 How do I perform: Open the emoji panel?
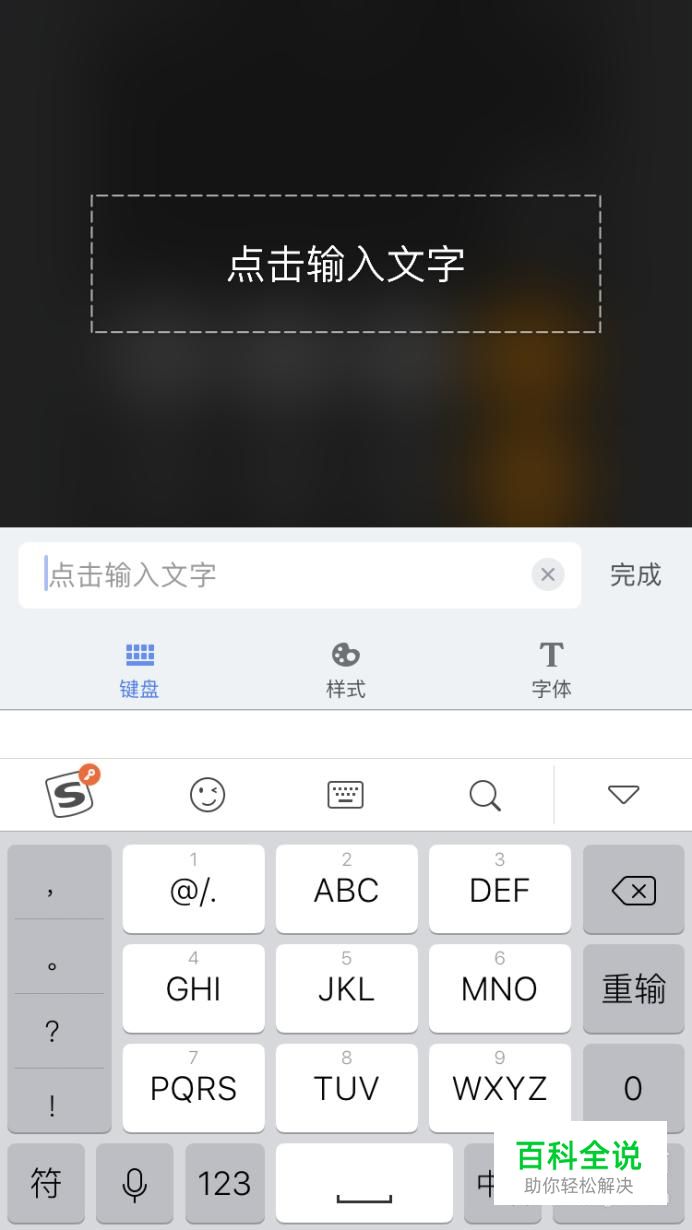[208, 795]
